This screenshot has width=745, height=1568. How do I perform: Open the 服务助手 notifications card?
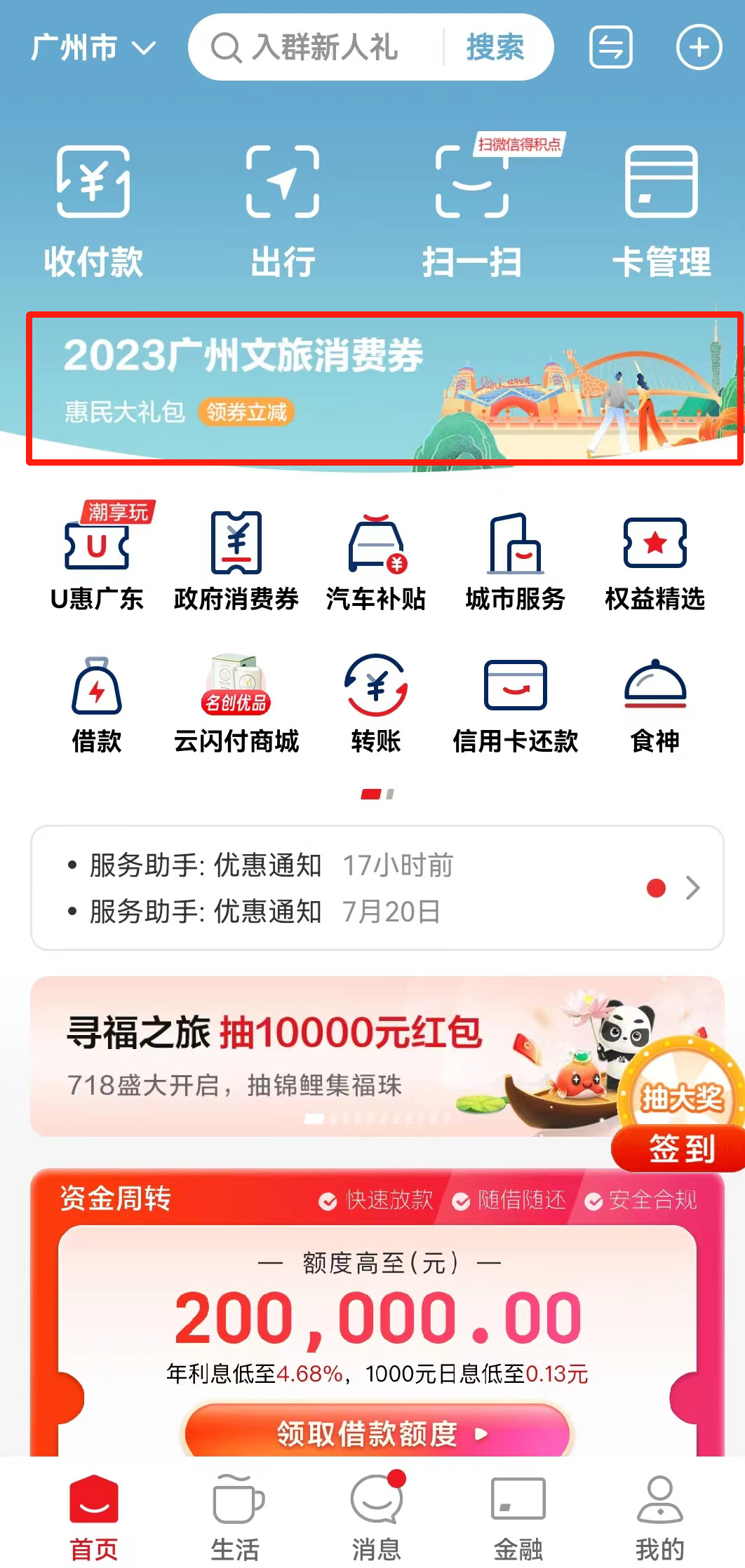pyautogui.click(x=377, y=888)
